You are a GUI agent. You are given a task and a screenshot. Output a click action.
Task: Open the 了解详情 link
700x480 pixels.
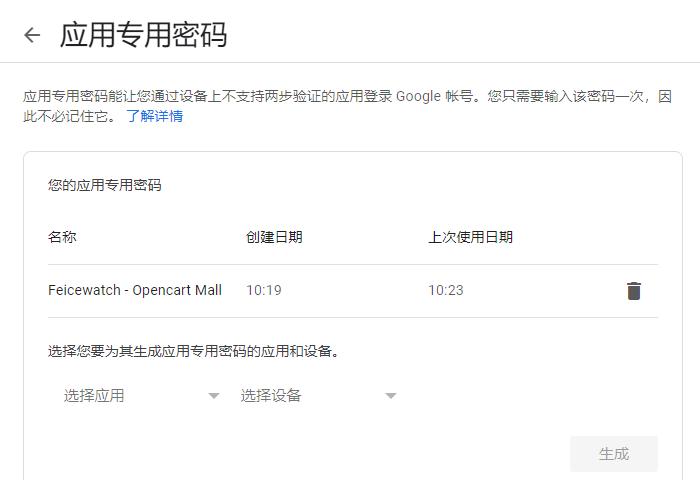click(154, 116)
